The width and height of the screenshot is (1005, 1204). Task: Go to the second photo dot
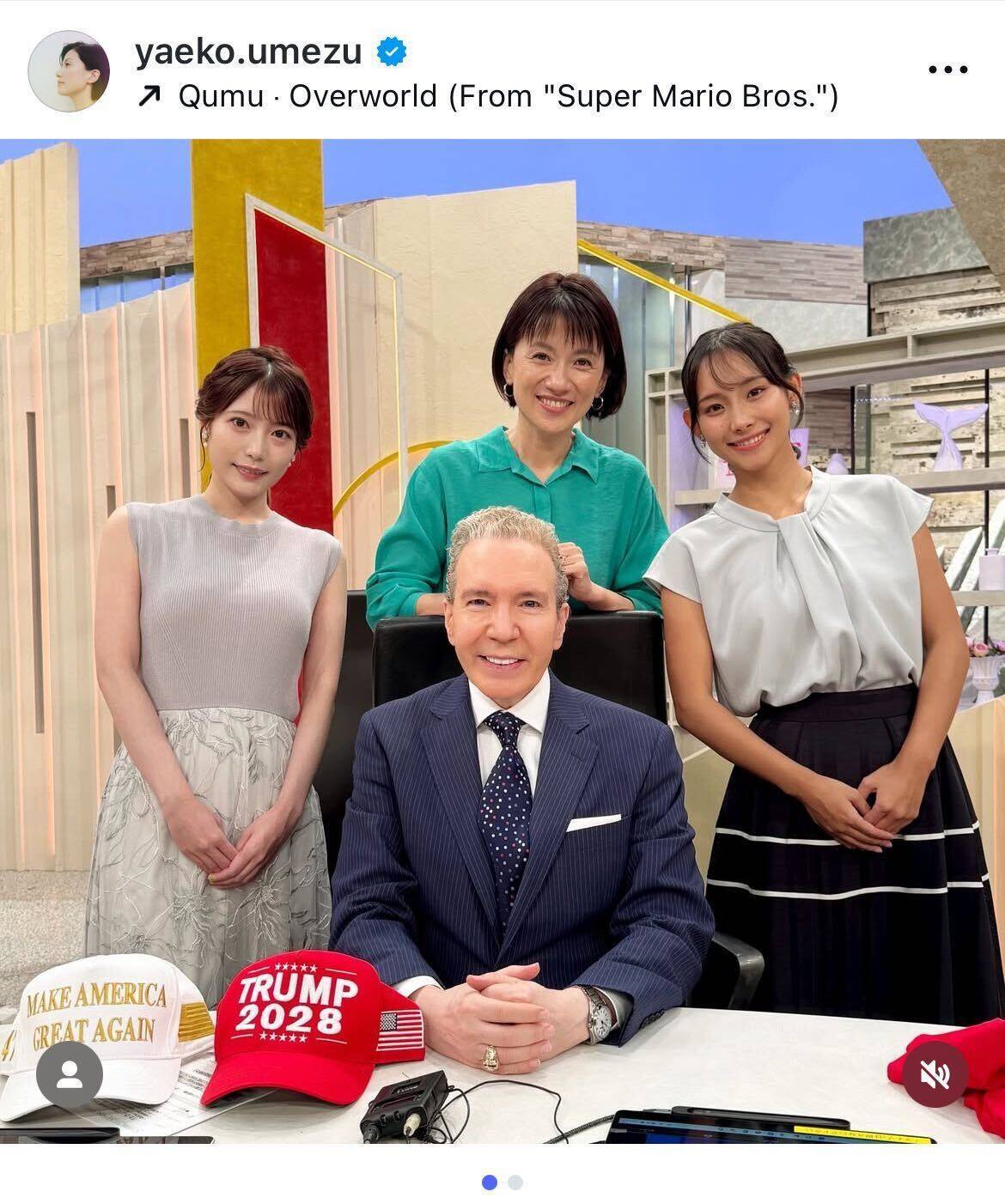pyautogui.click(x=515, y=1183)
